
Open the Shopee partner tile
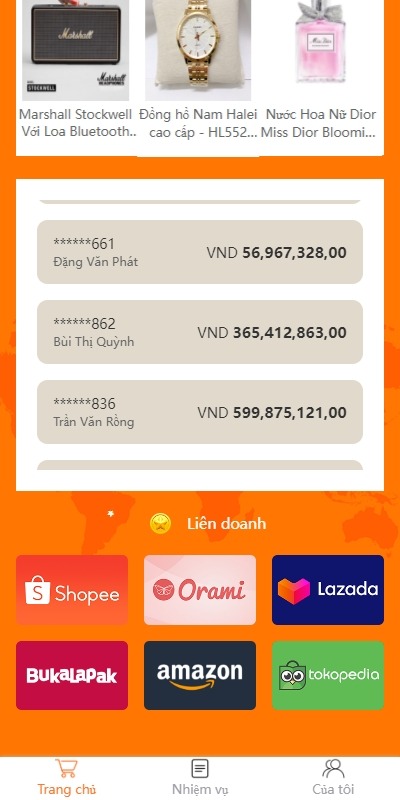coord(72,590)
